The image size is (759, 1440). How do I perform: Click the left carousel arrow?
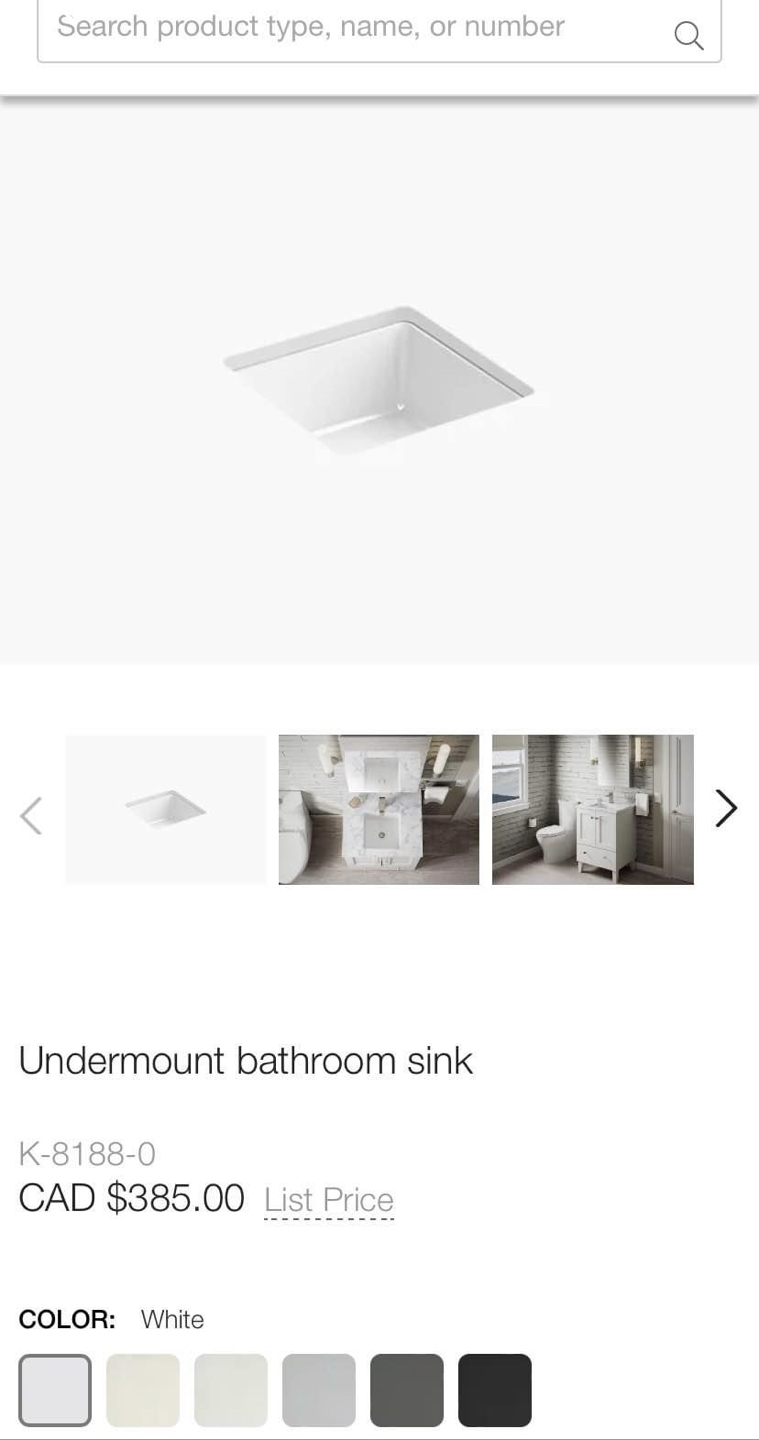pos(31,814)
